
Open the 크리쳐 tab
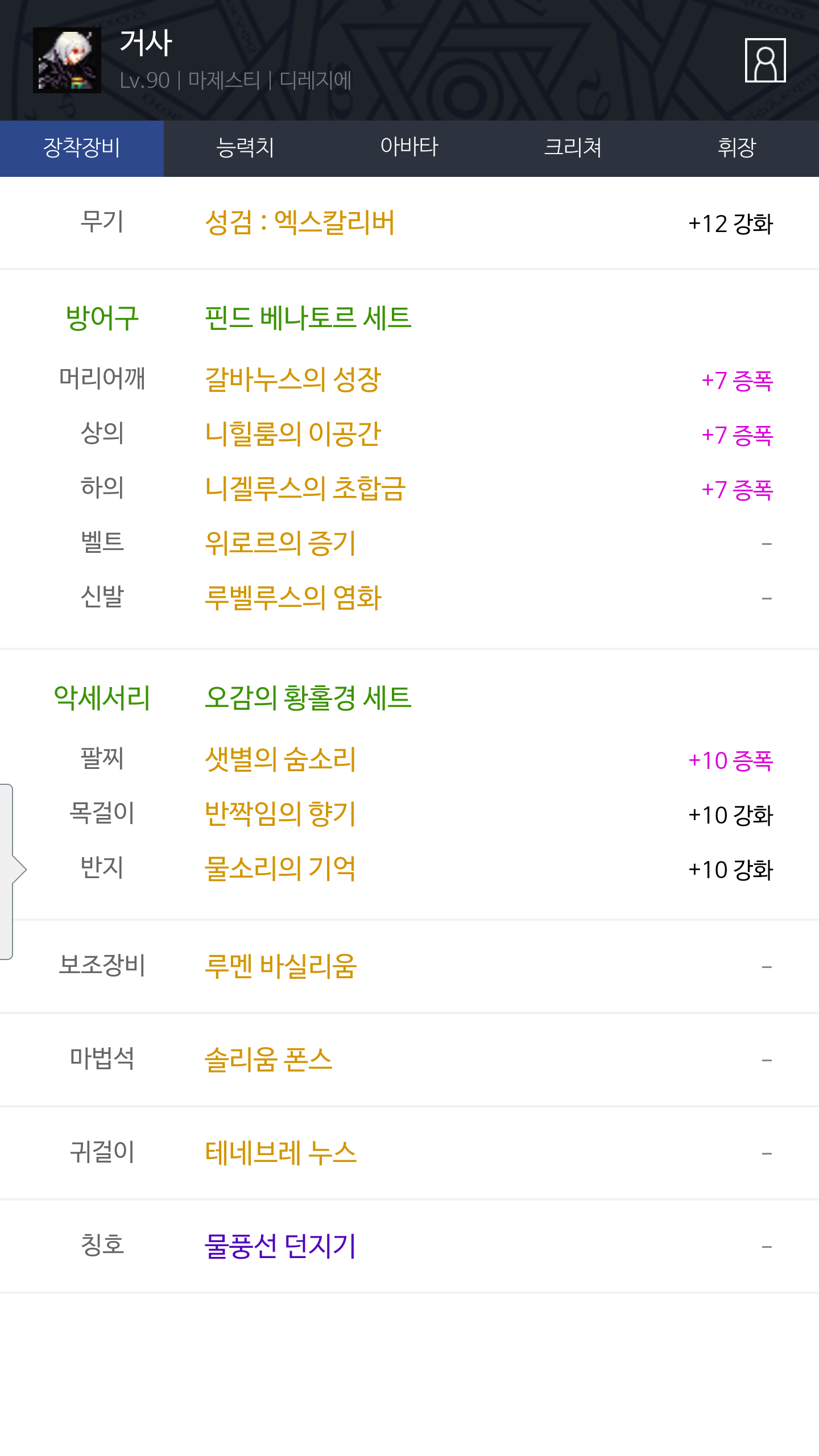(573, 148)
